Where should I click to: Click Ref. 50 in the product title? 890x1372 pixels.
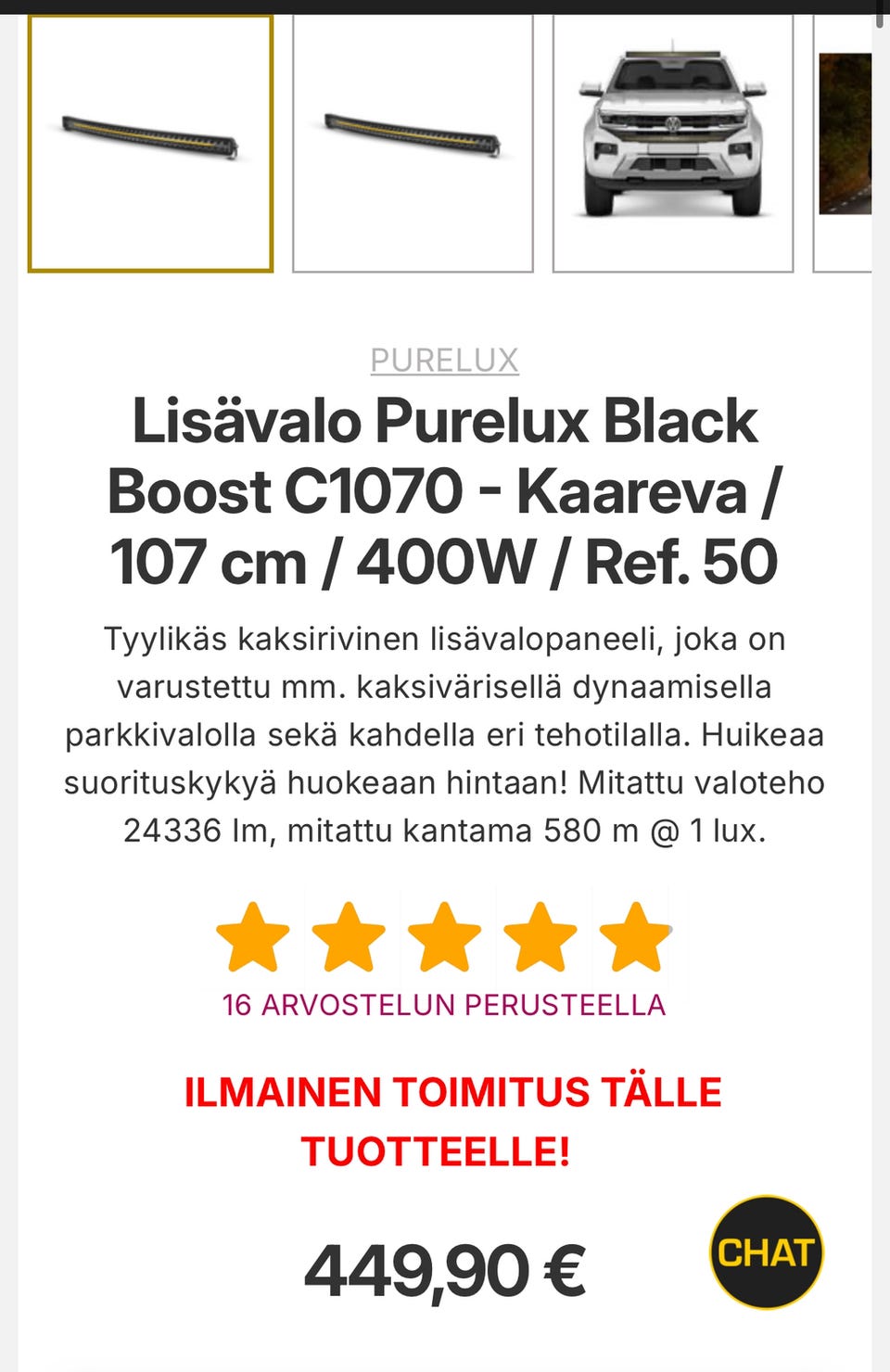tap(680, 559)
